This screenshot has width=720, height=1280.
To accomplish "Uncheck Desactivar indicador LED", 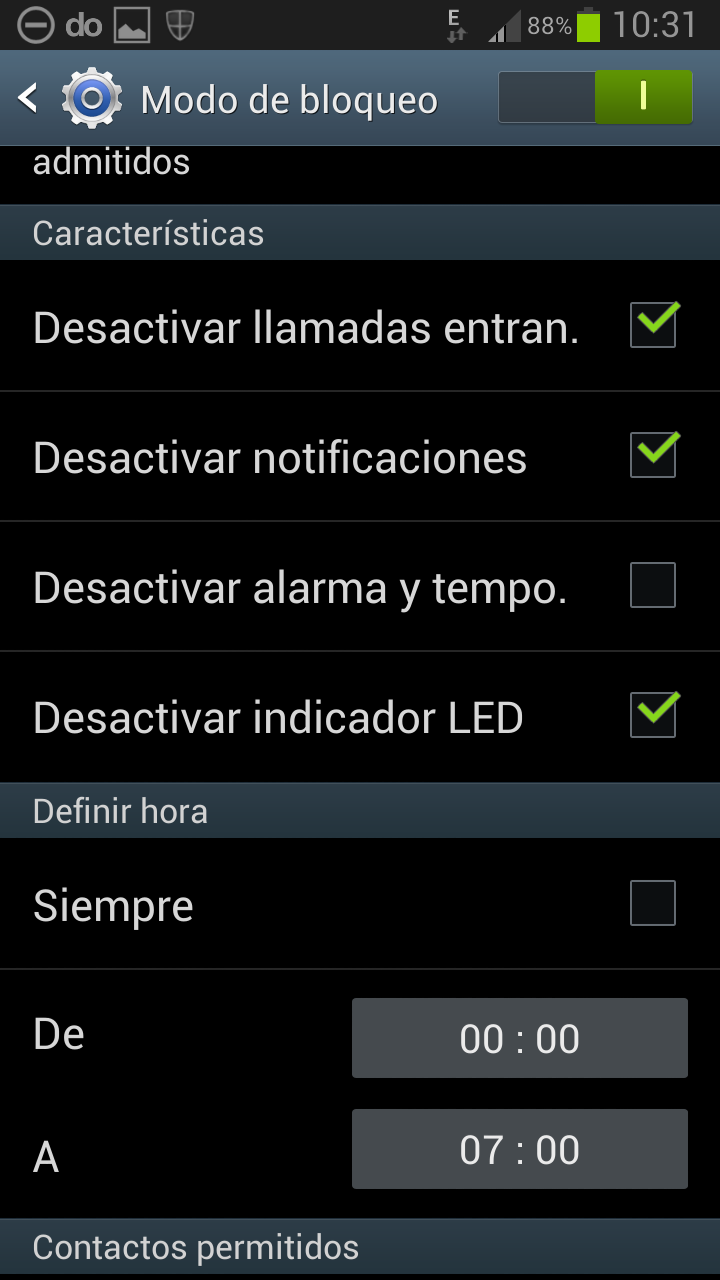I will (653, 715).
